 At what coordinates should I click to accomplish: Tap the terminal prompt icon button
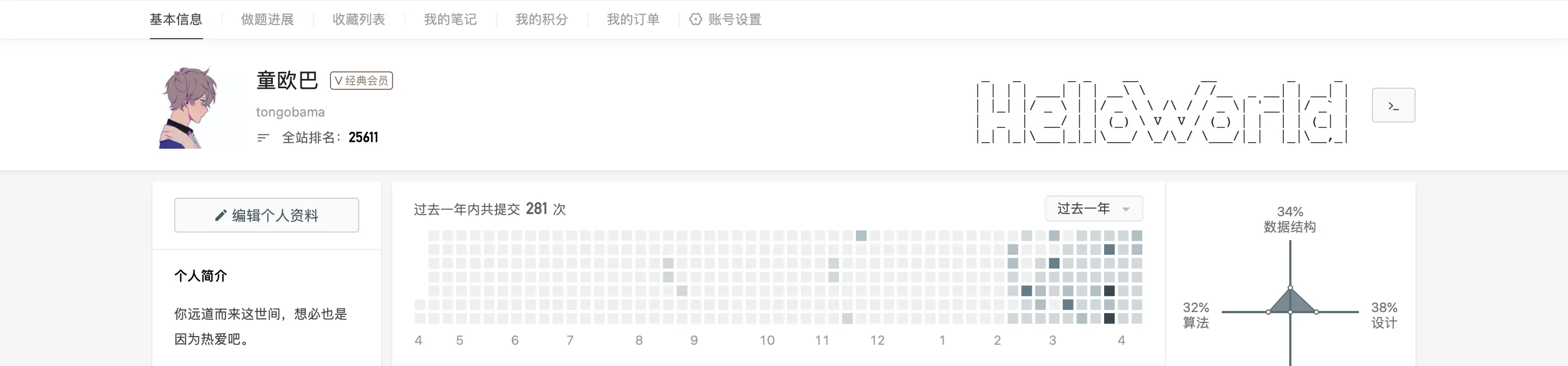tap(1393, 105)
